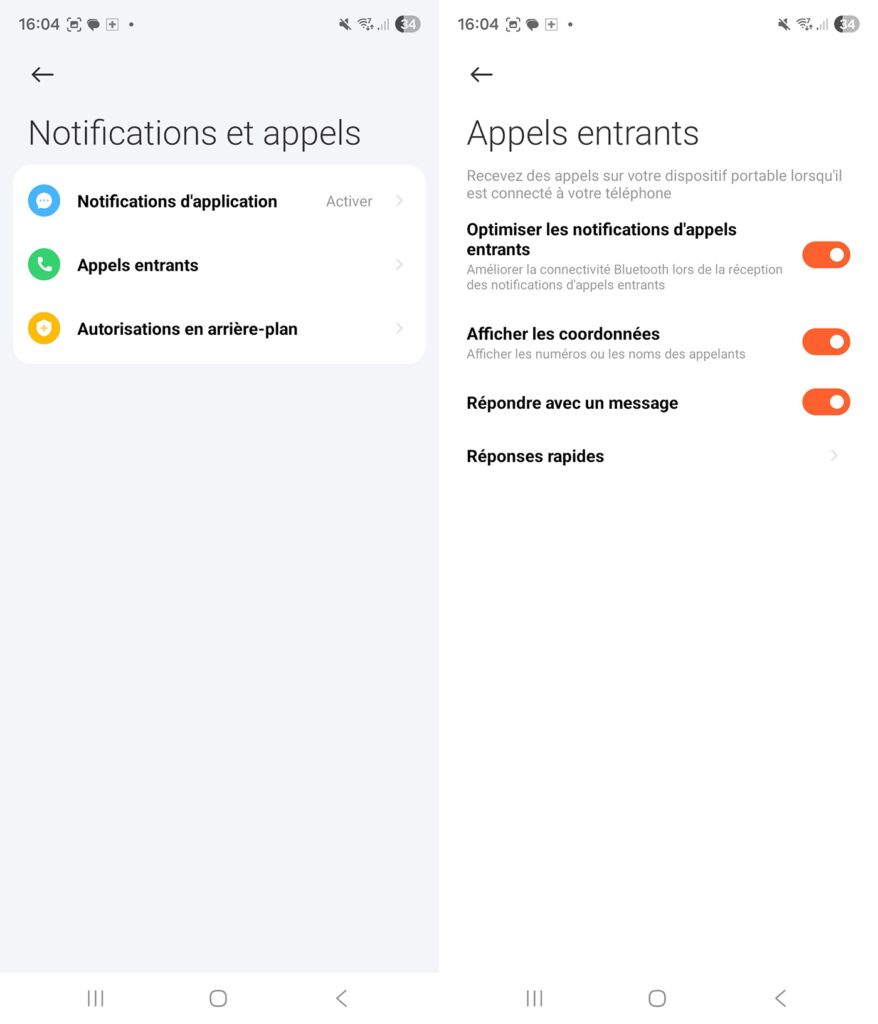The width and height of the screenshot is (878, 1024).
Task: Tap the Android recent apps button
Action: click(x=95, y=997)
